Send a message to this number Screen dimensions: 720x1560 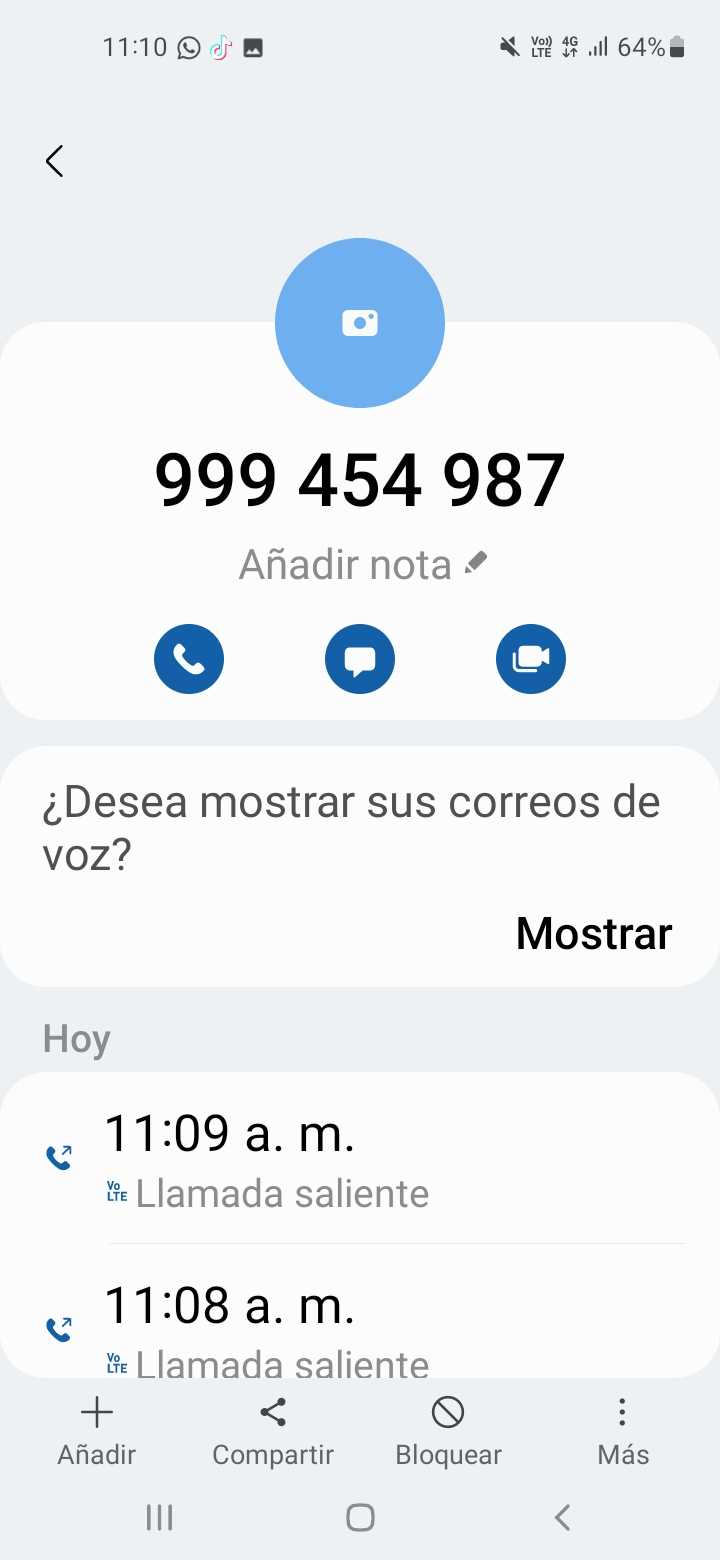[360, 659]
